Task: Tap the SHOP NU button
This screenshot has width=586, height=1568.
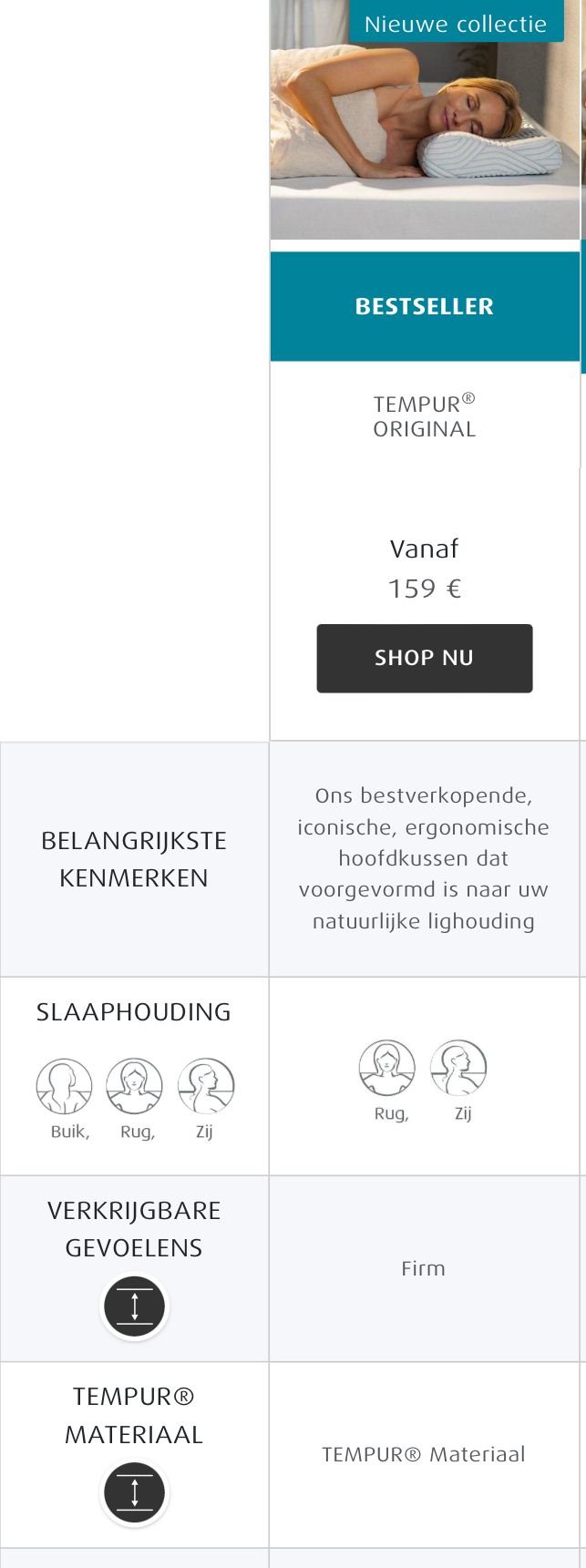Action: click(x=424, y=658)
